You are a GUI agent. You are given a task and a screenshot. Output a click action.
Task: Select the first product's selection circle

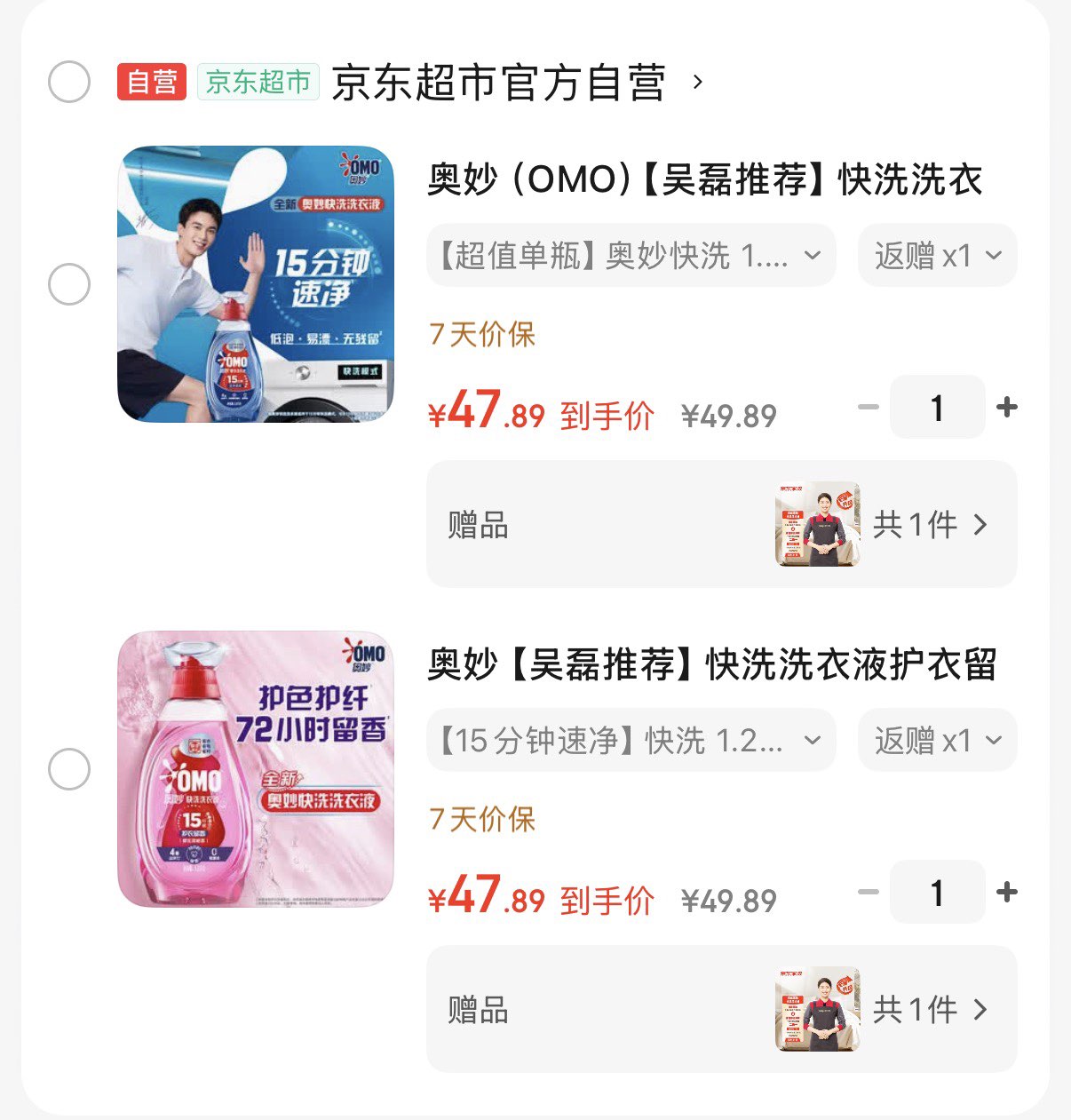68,284
